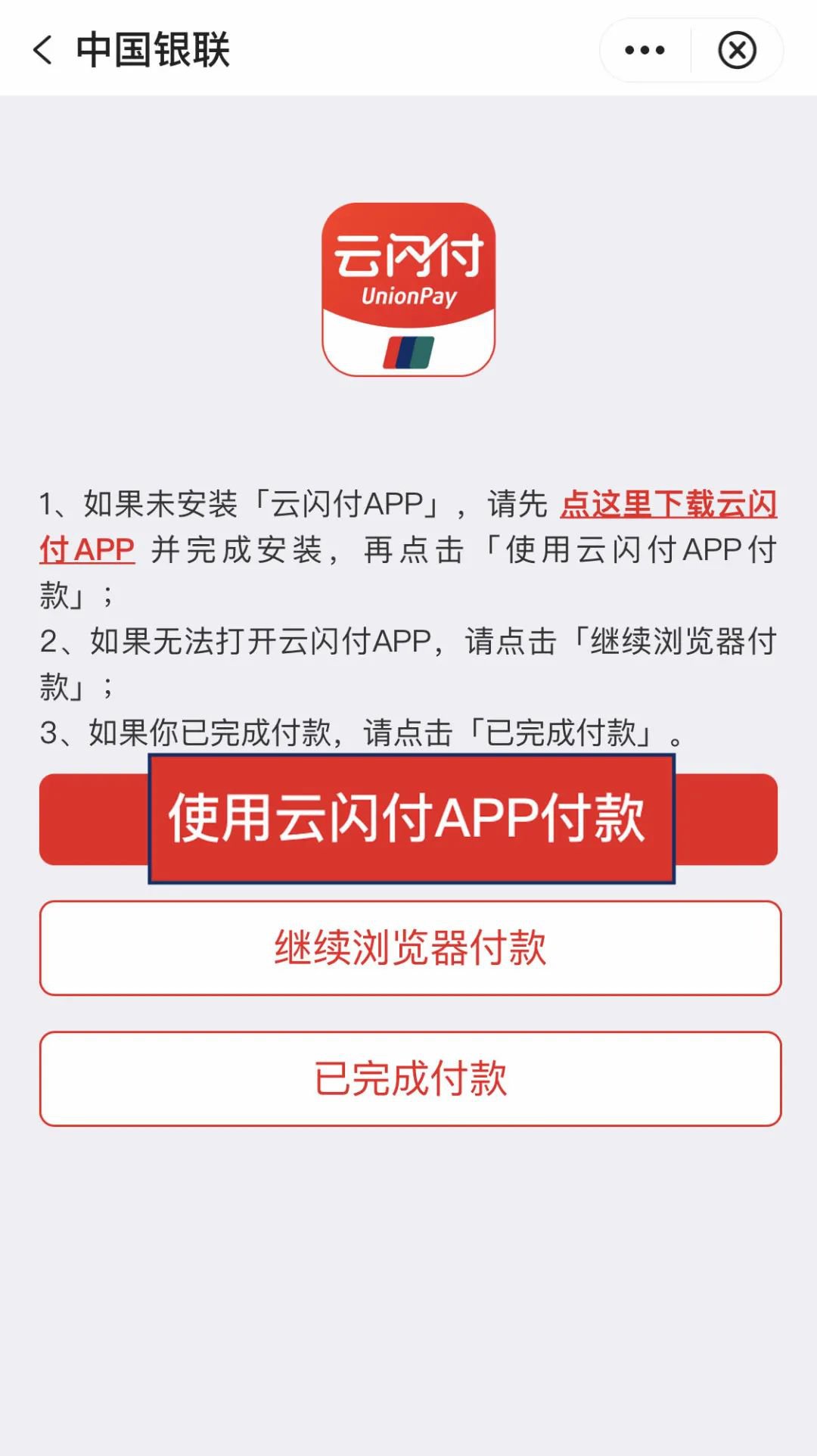Confirm with 已完成付款
Viewport: 817px width, 1456px height.
409,1078
